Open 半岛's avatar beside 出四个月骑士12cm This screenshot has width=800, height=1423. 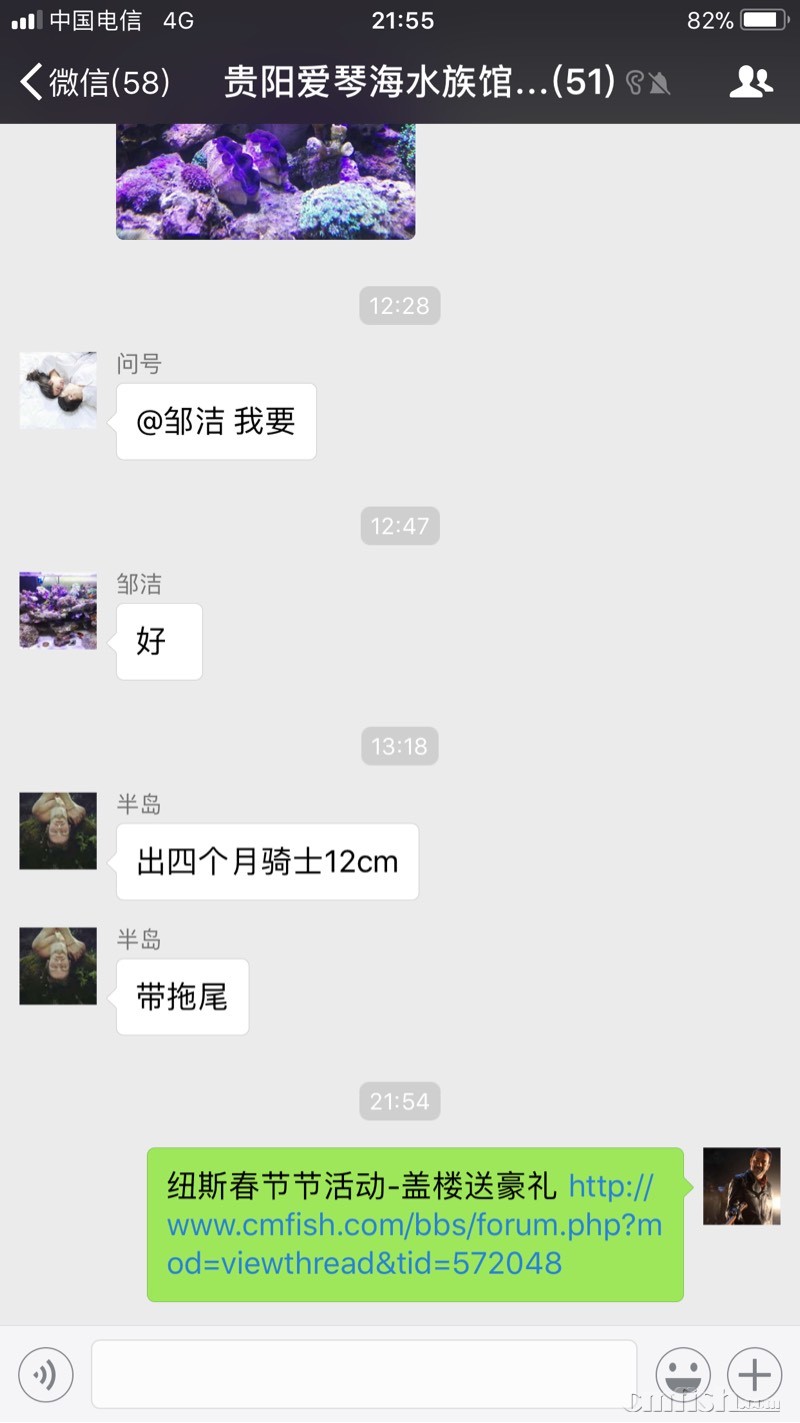pos(58,831)
